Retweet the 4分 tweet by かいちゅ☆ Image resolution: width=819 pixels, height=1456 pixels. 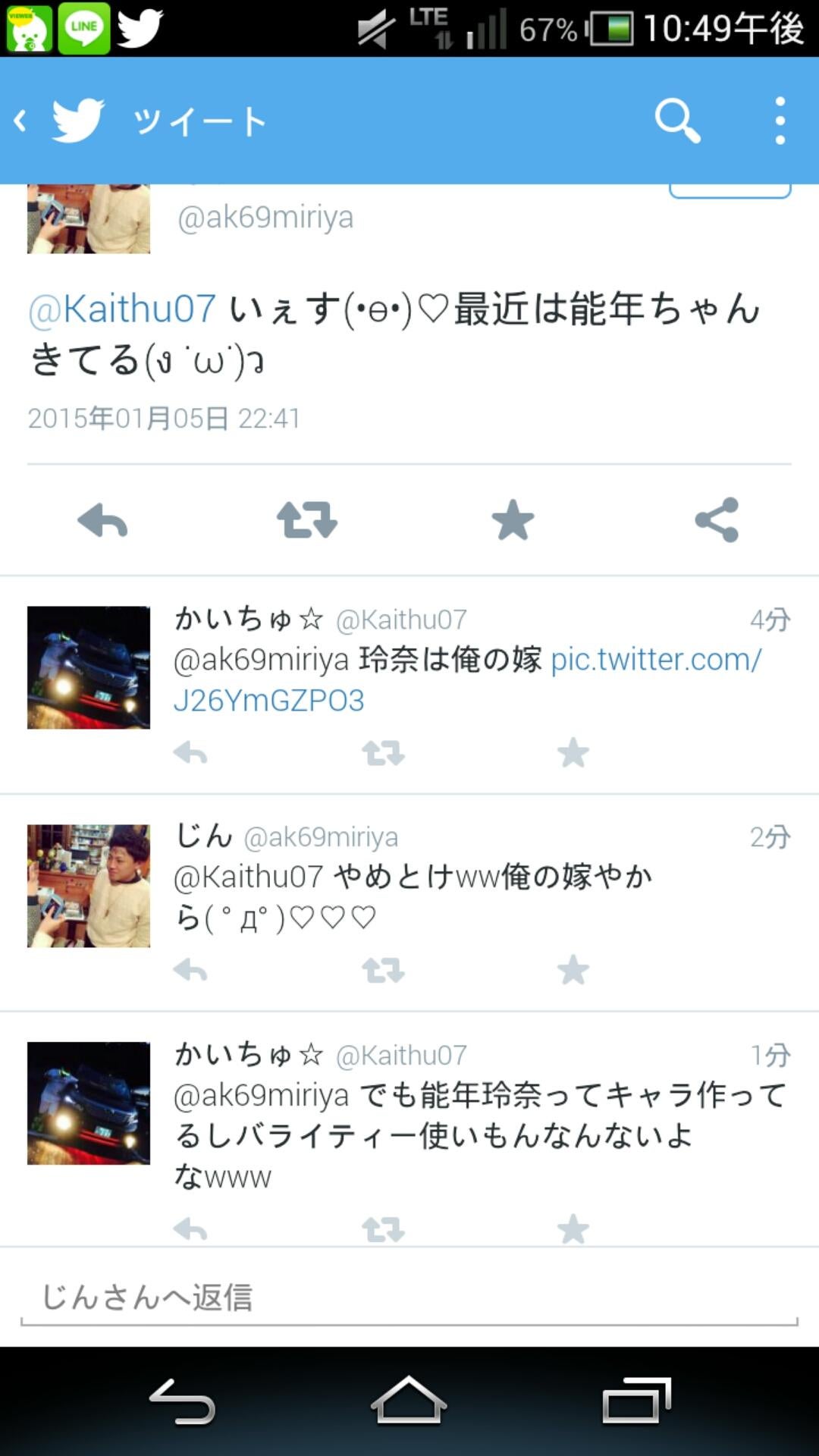383,754
